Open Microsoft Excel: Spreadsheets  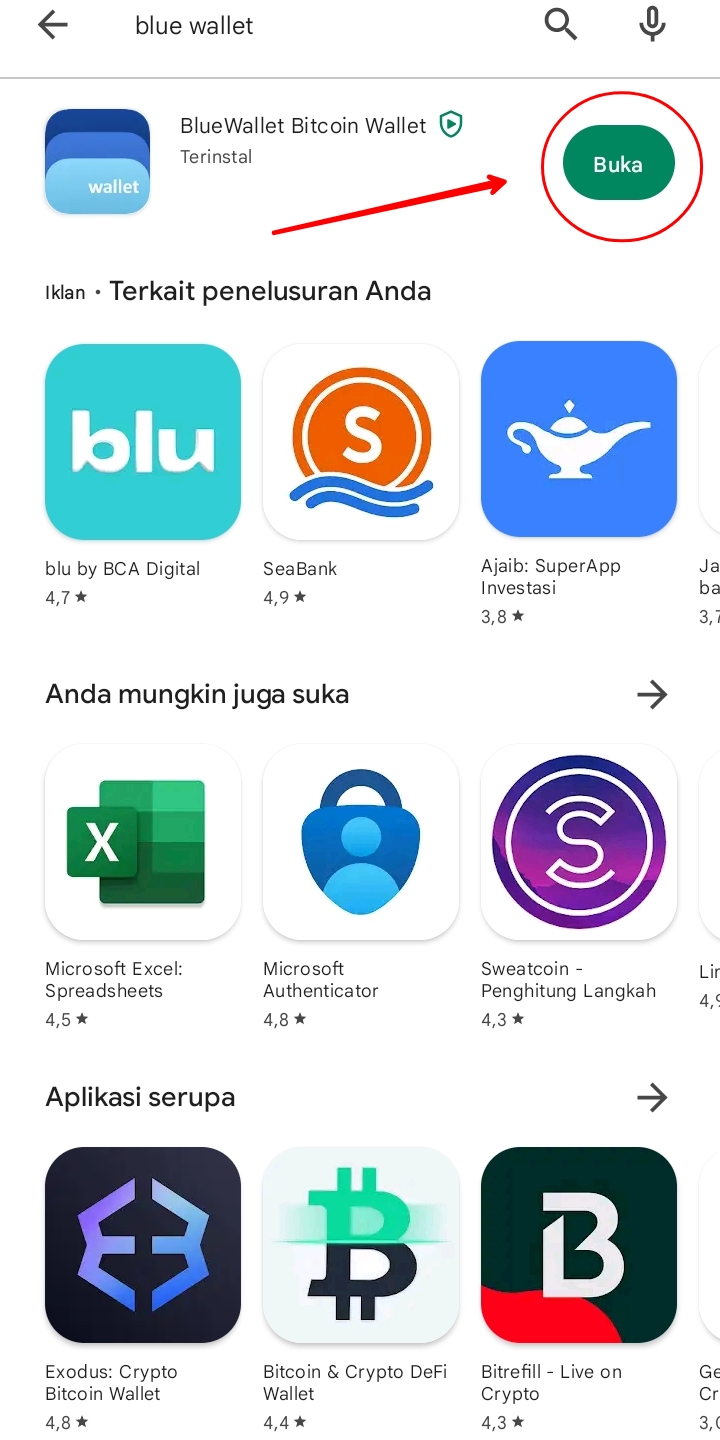143,842
